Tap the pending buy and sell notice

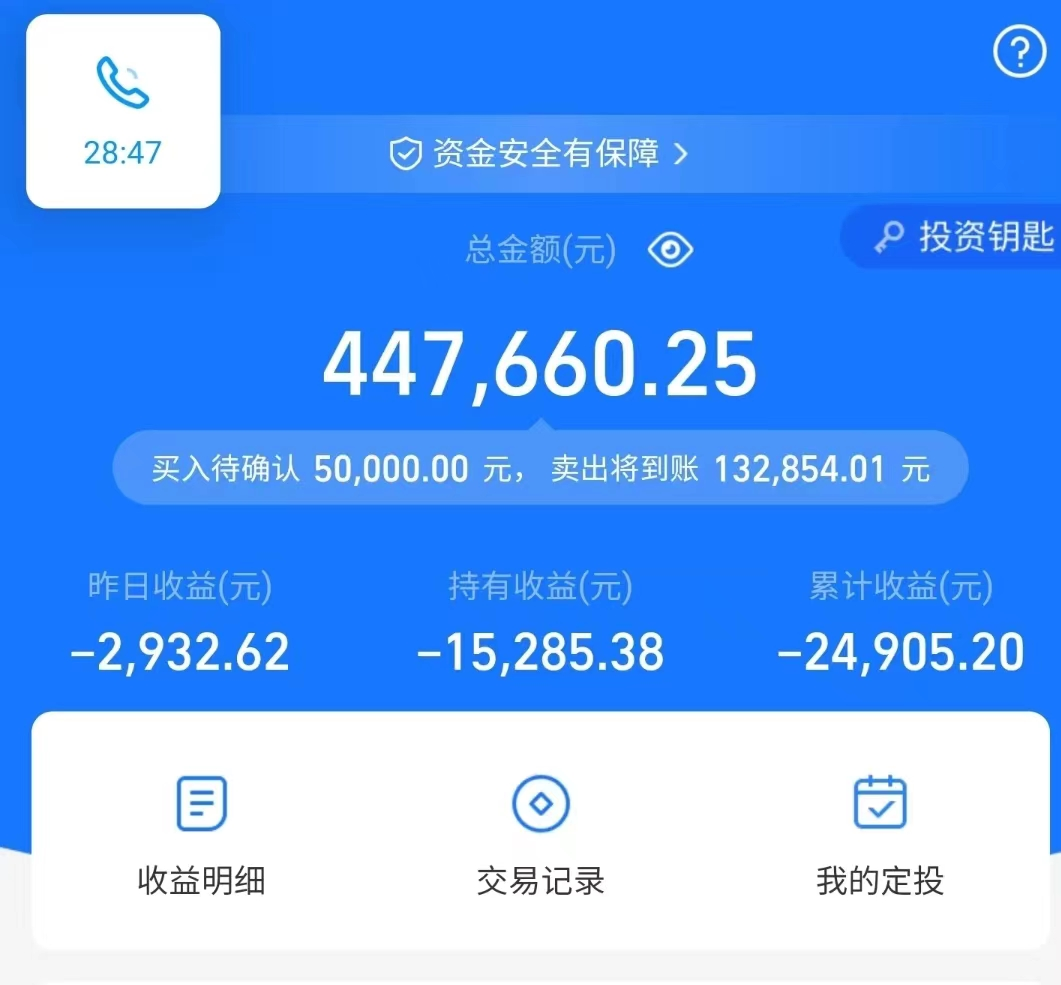click(x=540, y=468)
